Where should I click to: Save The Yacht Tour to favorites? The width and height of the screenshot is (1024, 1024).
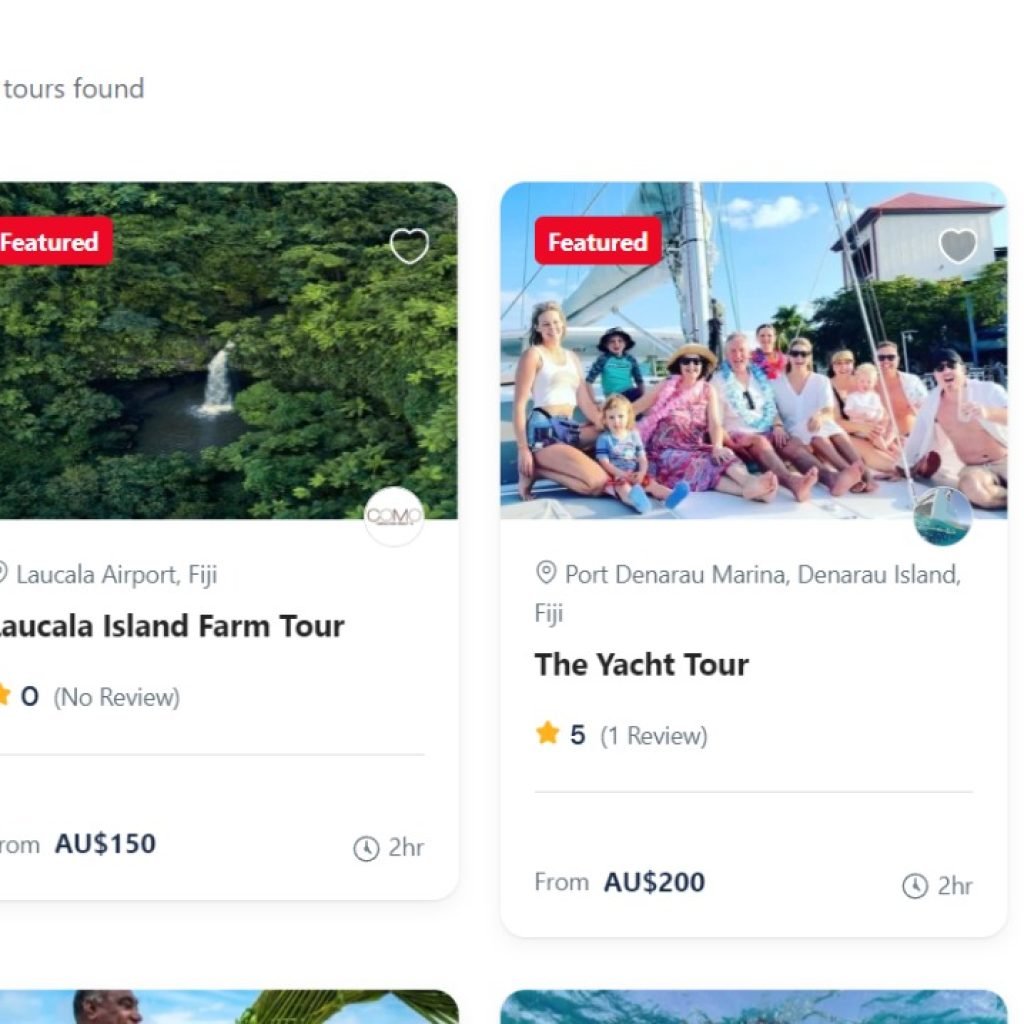click(x=957, y=246)
